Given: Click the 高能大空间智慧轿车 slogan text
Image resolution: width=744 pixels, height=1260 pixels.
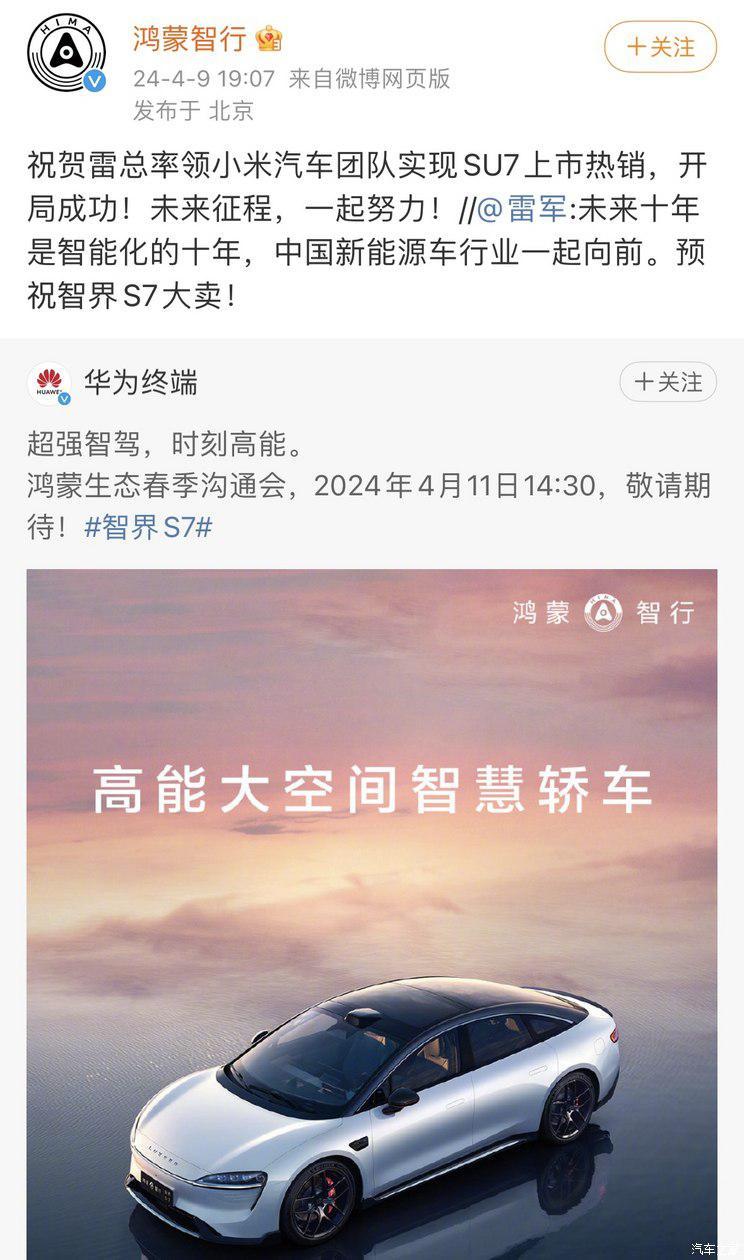Looking at the screenshot, I should point(371,788).
